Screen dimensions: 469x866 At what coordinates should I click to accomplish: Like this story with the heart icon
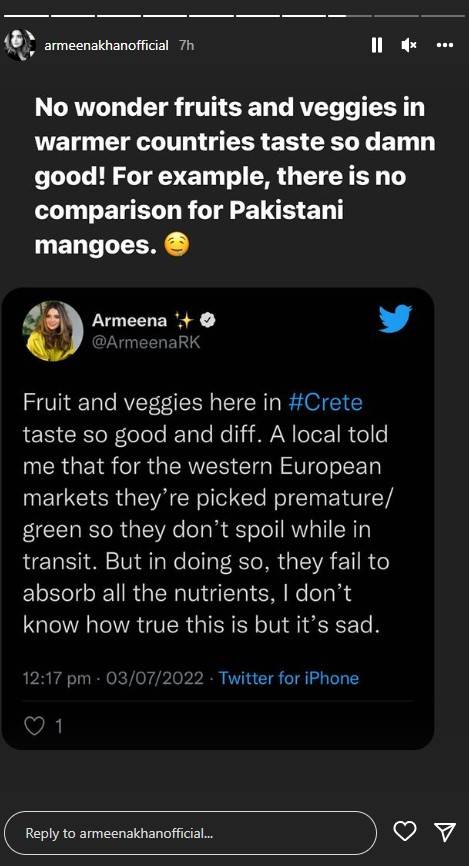pos(404,831)
